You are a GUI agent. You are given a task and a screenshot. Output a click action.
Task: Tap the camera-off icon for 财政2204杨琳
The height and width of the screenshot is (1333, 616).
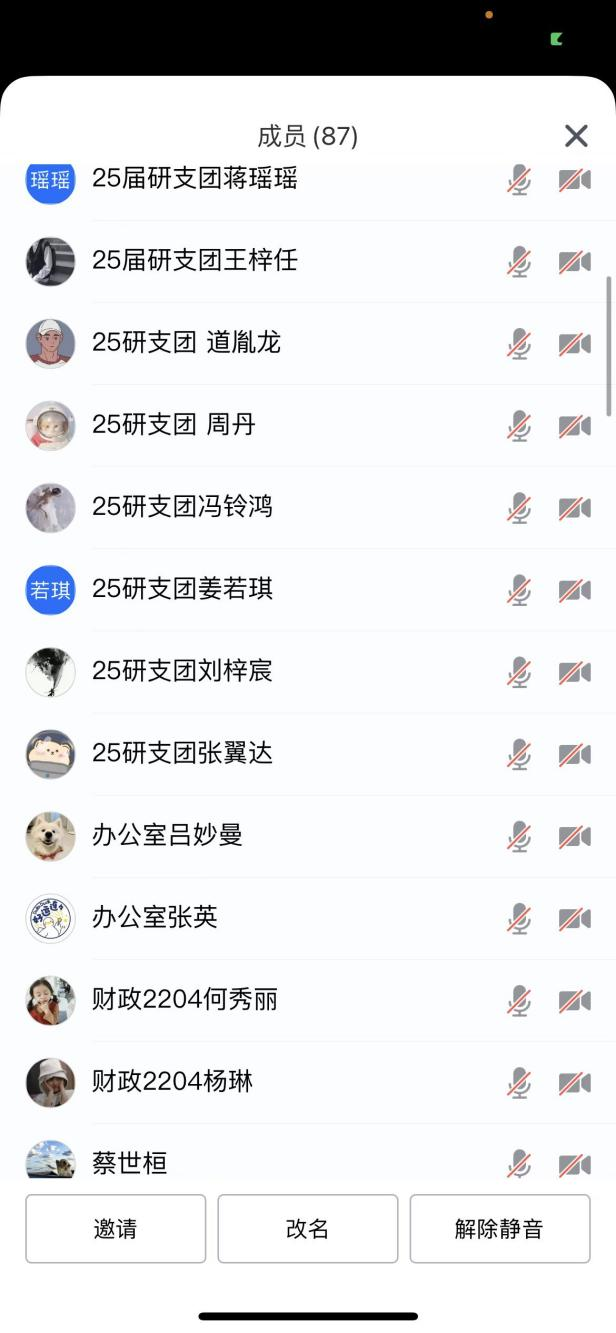[x=574, y=1082]
